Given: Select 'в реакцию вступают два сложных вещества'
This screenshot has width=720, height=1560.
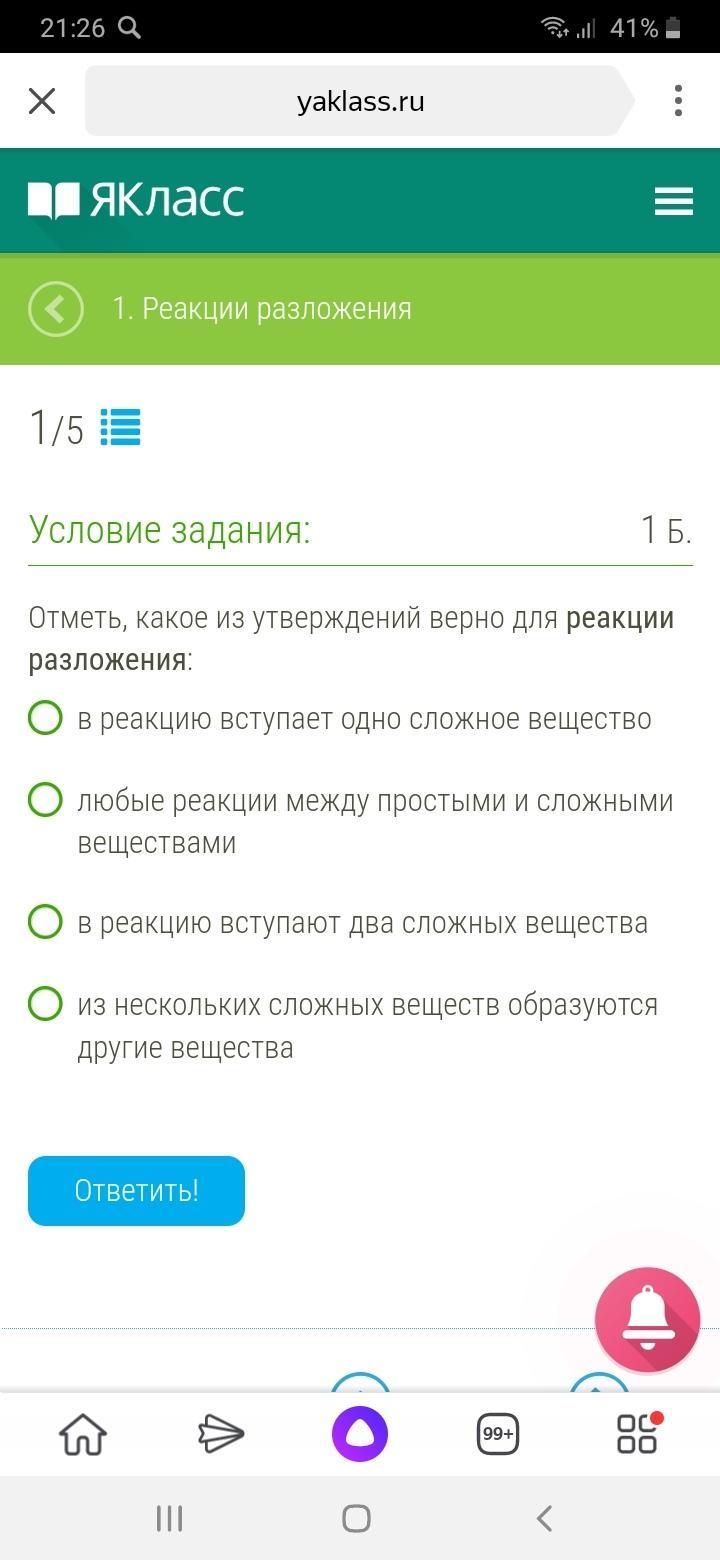Looking at the screenshot, I should (46, 922).
